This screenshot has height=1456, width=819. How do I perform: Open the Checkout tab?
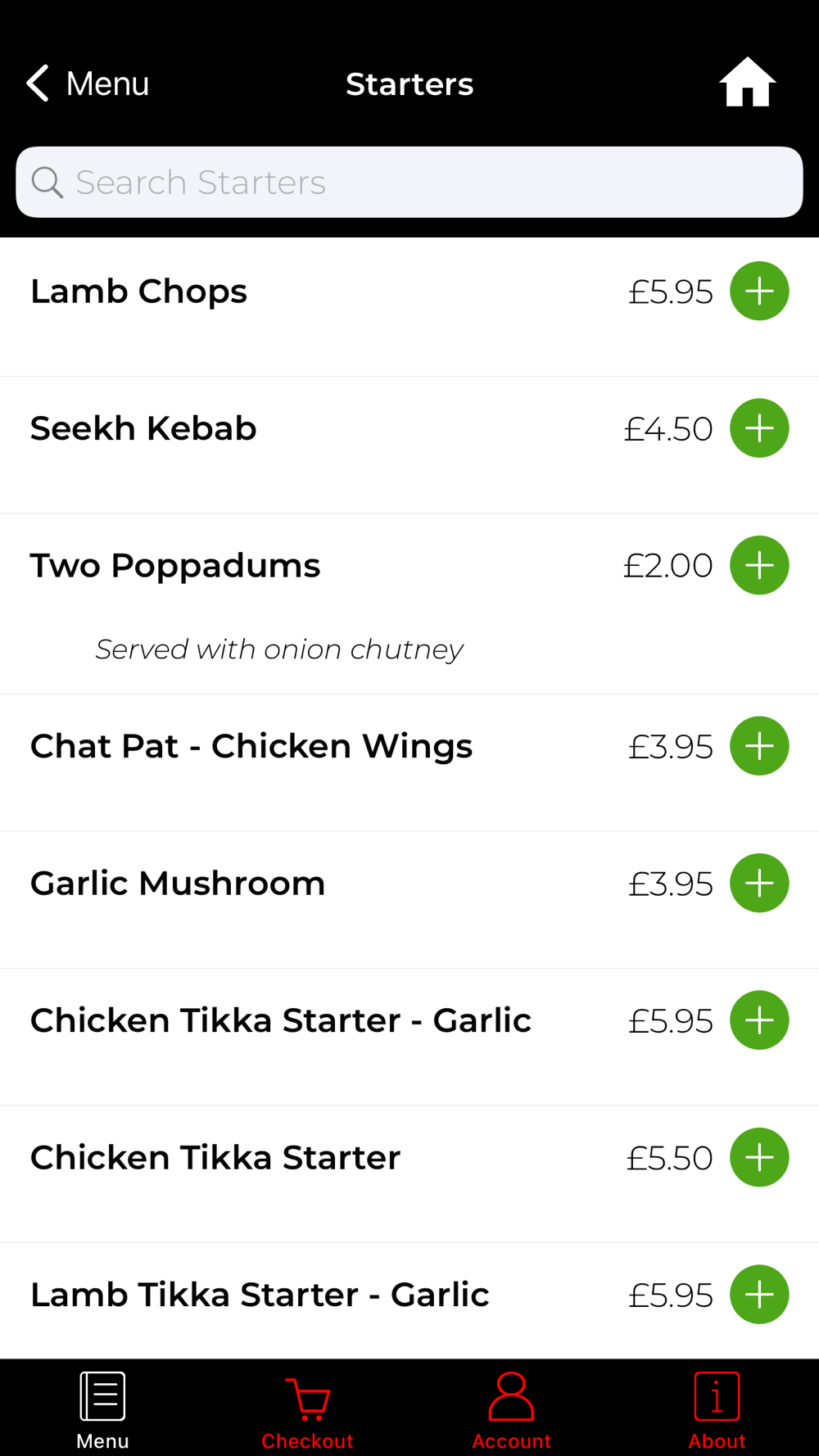click(x=307, y=1410)
